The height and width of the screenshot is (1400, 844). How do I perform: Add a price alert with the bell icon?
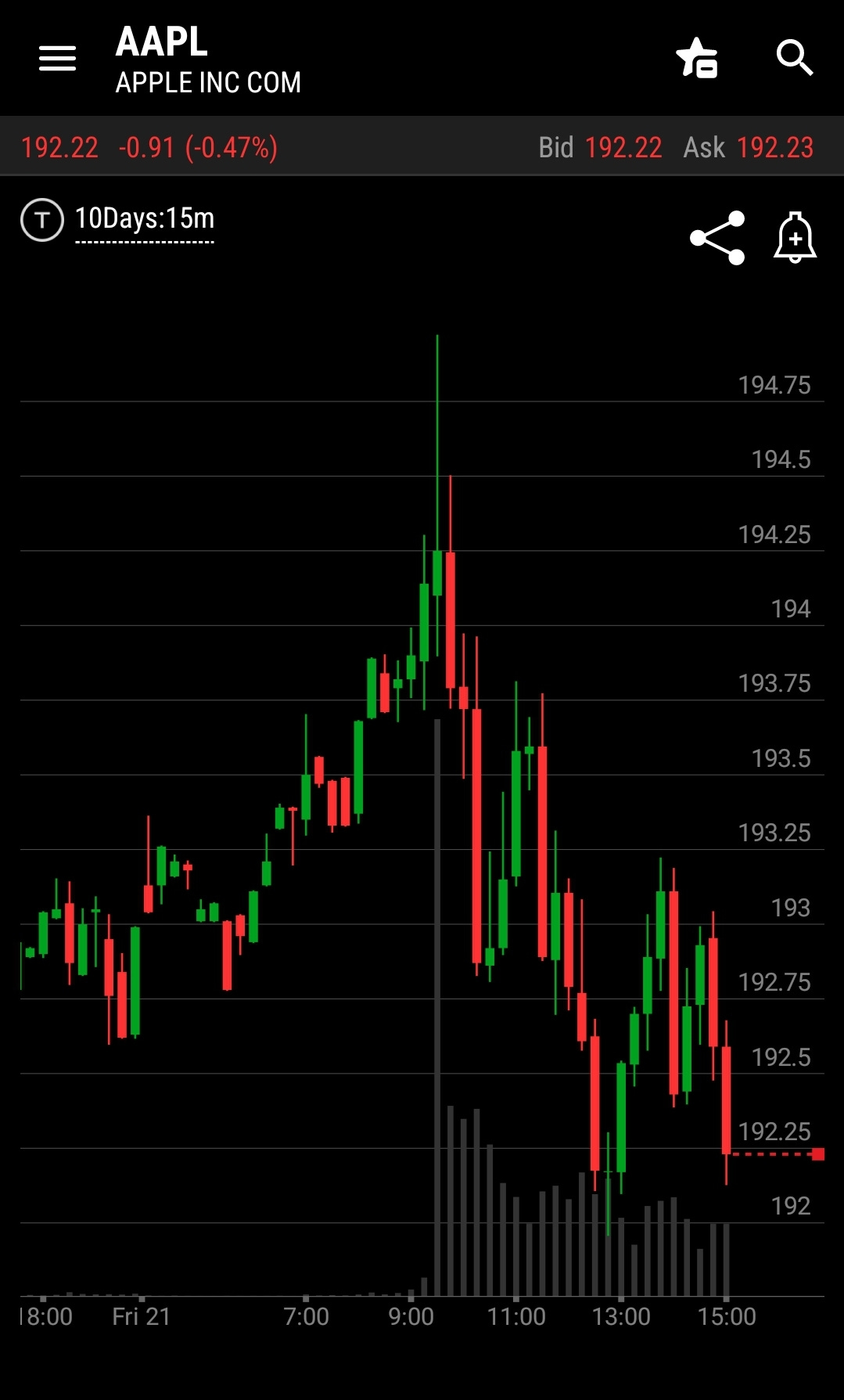[796, 237]
